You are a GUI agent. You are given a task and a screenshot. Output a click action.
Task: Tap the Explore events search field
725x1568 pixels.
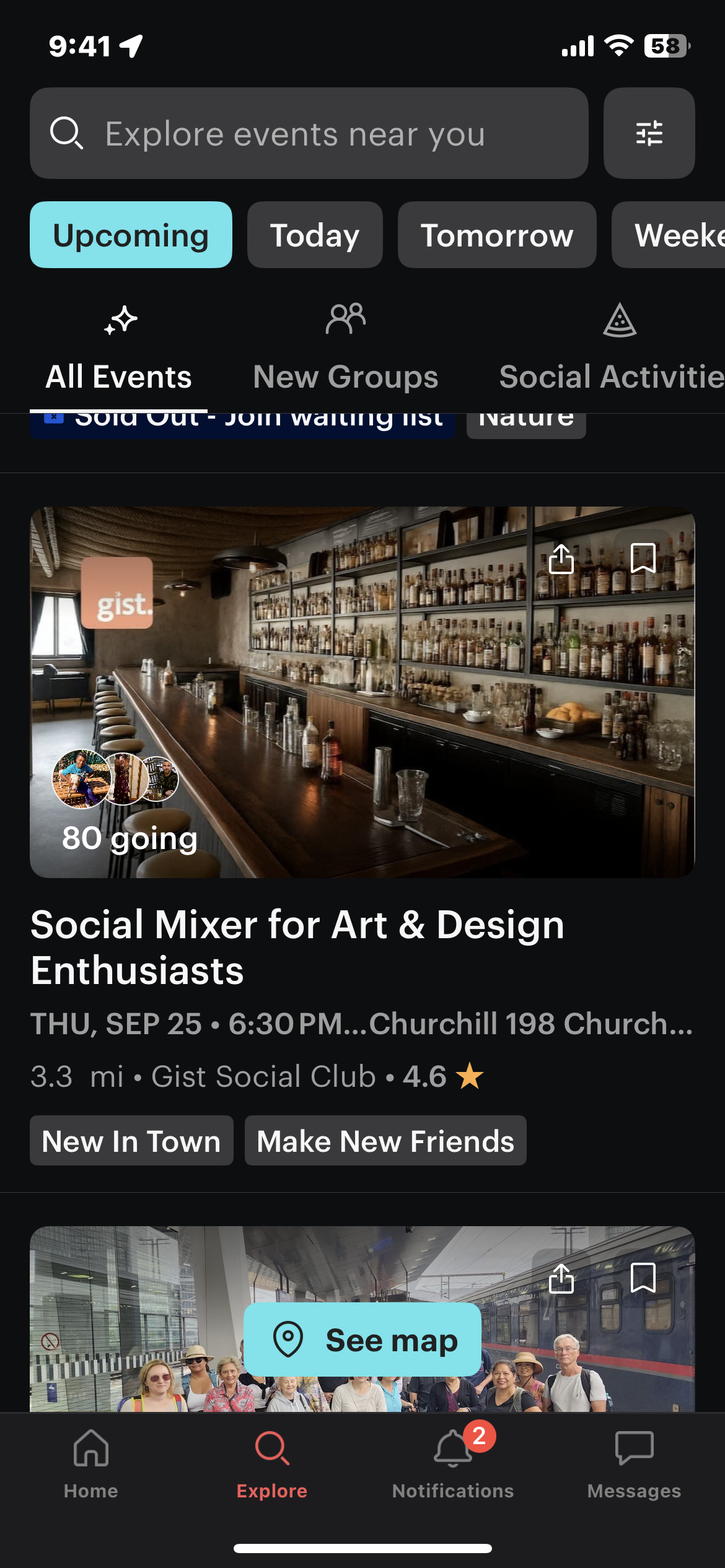coord(309,133)
